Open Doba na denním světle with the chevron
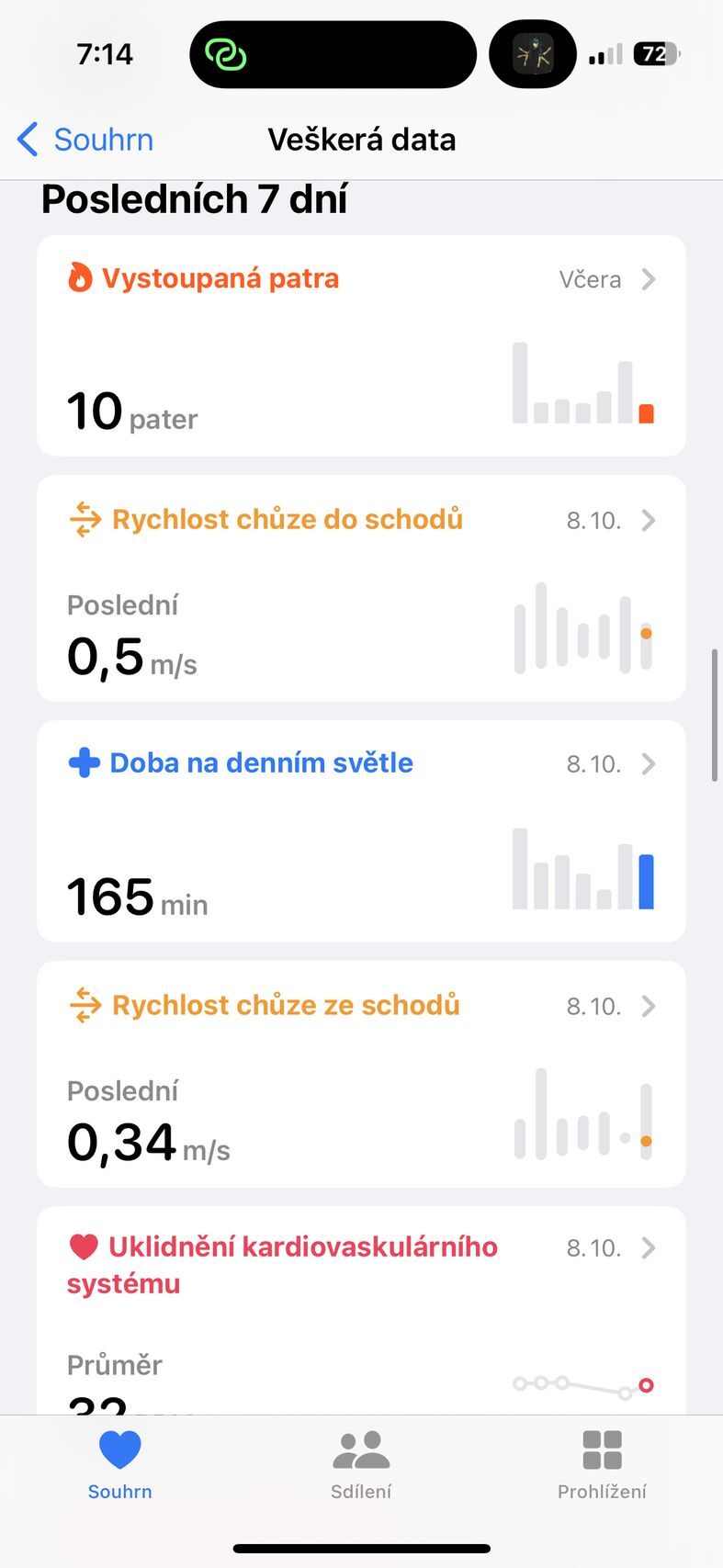The width and height of the screenshot is (723, 1568). 650,763
